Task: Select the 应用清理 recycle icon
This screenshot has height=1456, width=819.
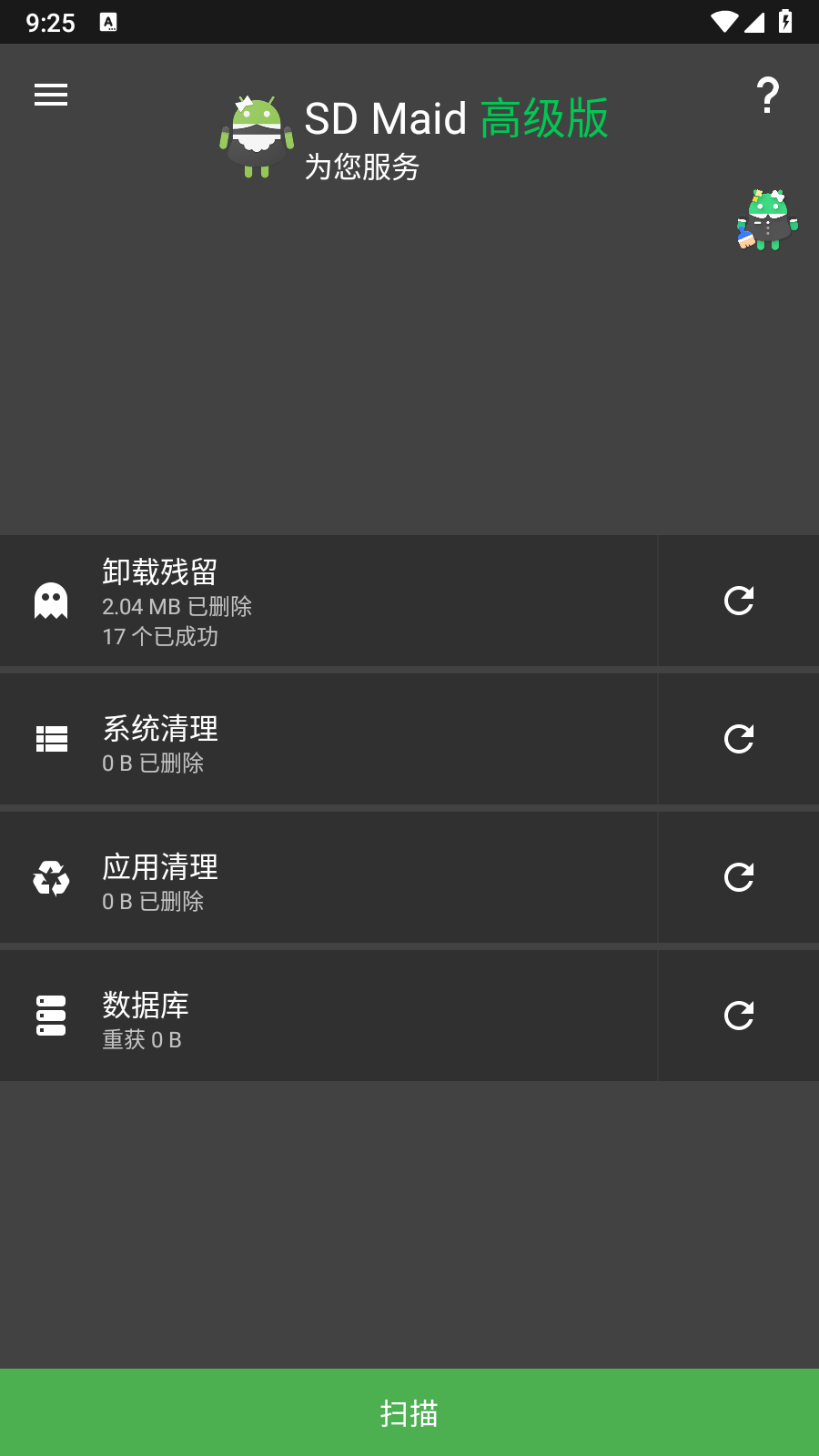Action: [51, 878]
